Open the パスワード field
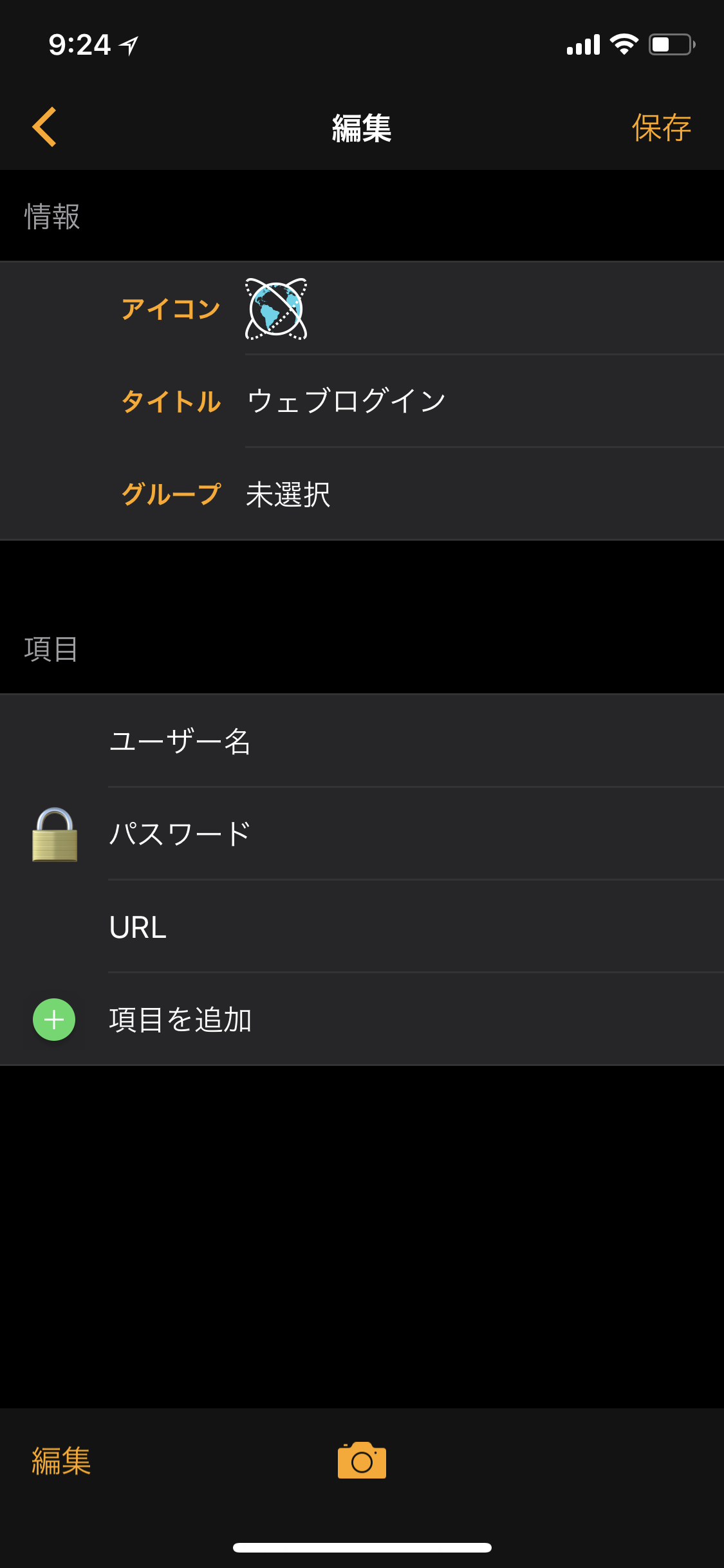The height and width of the screenshot is (1568, 724). pos(362,834)
